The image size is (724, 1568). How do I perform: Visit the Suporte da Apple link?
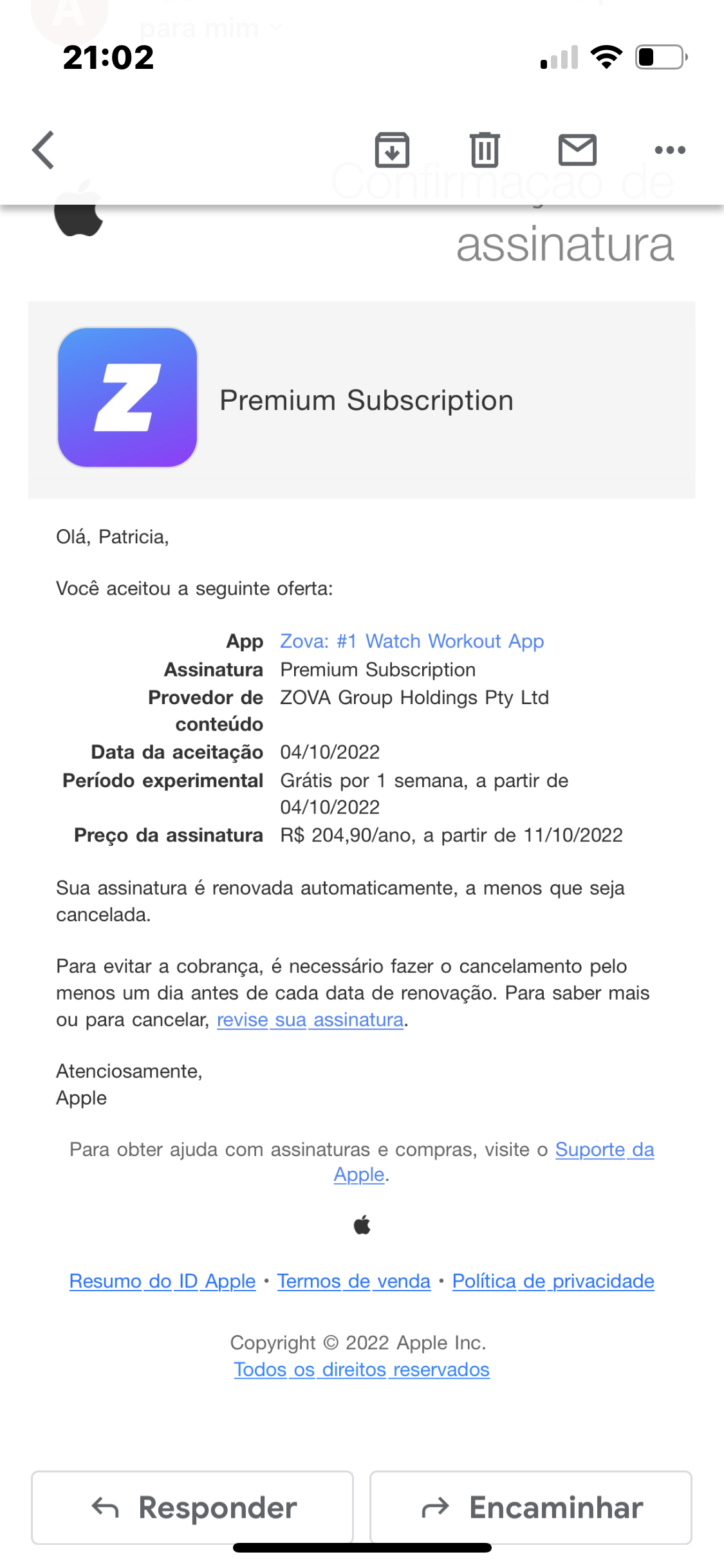click(604, 1150)
